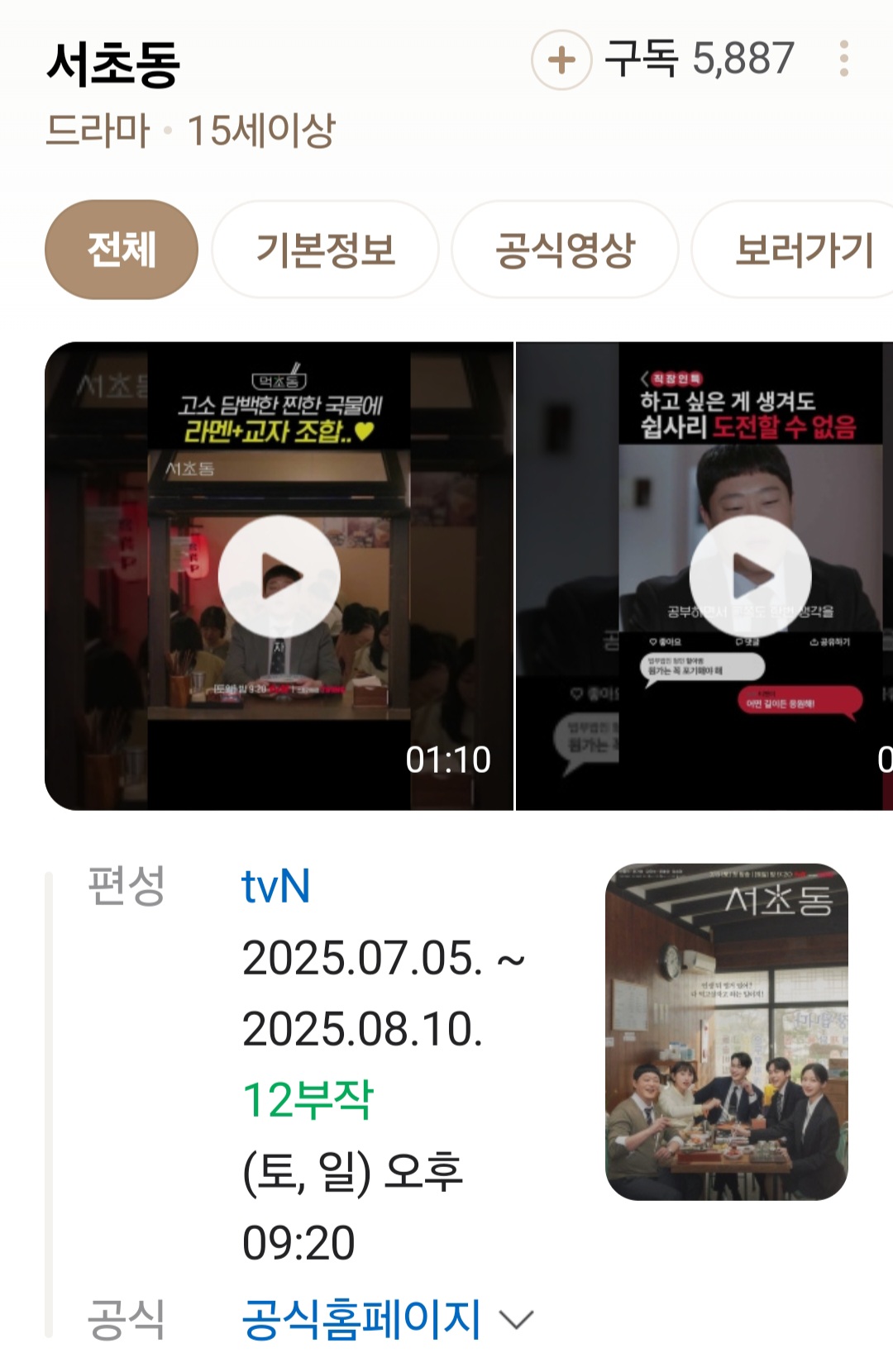This screenshot has height=1372, width=893.
Task: Open the three-dot overflow menu
Action: pos(843,59)
